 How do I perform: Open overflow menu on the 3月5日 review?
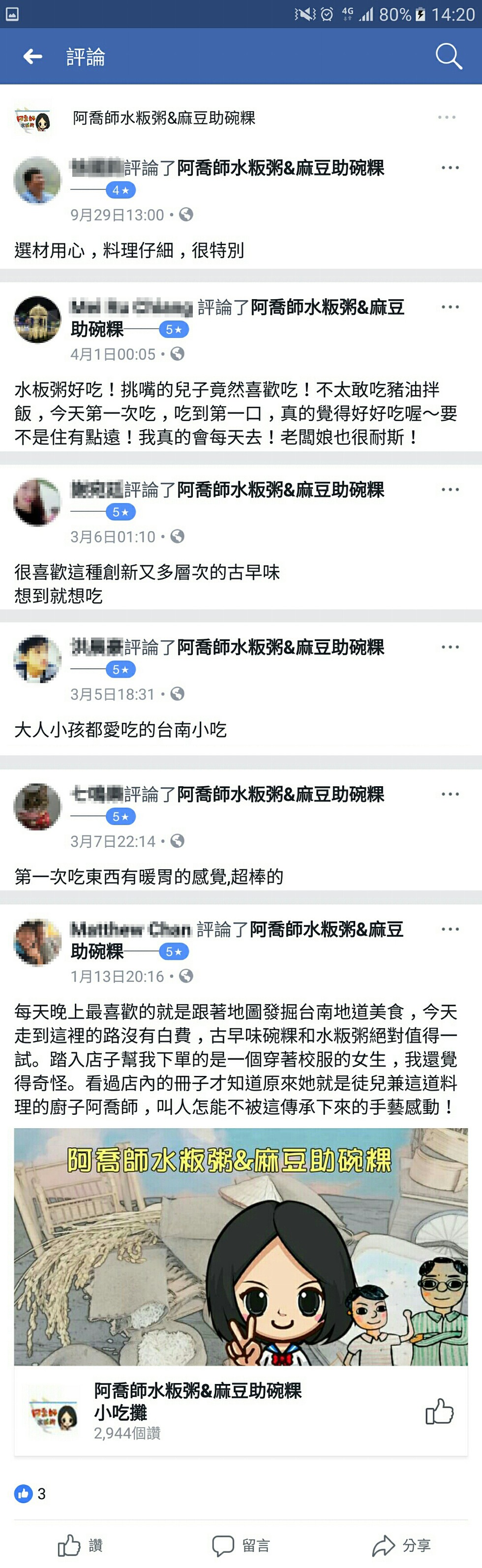[450, 647]
